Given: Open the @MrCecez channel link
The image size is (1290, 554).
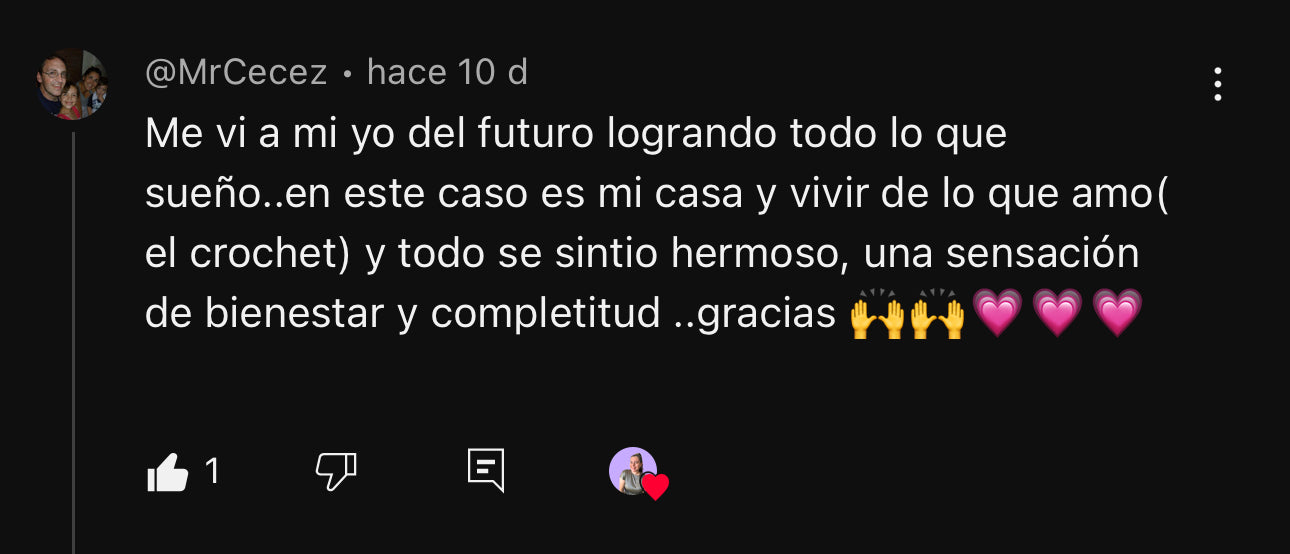Looking at the screenshot, I should click(x=236, y=73).
